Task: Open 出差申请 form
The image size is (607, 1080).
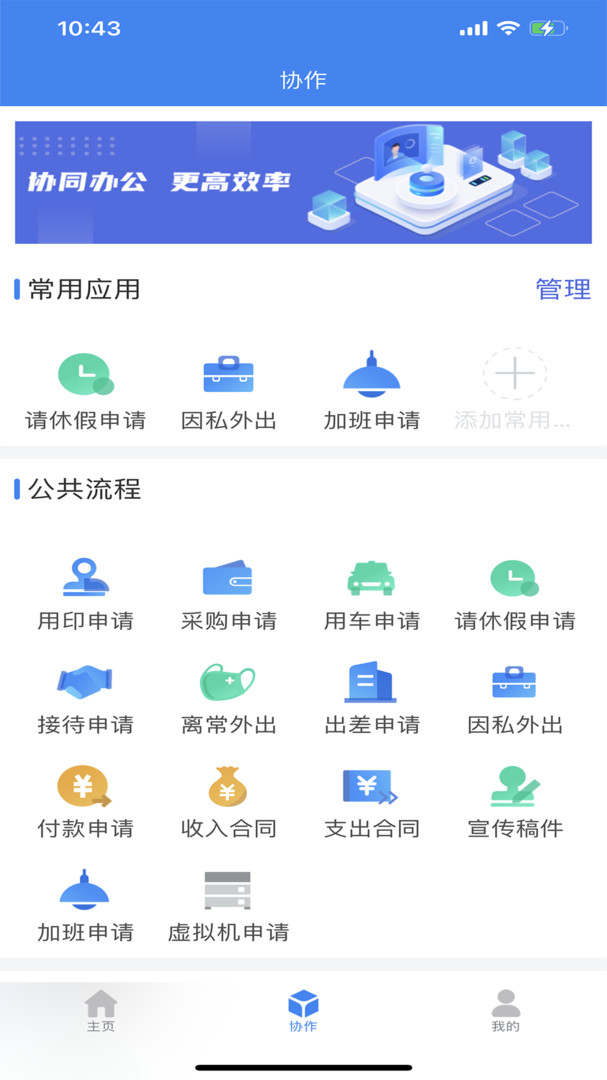Action: point(371,697)
